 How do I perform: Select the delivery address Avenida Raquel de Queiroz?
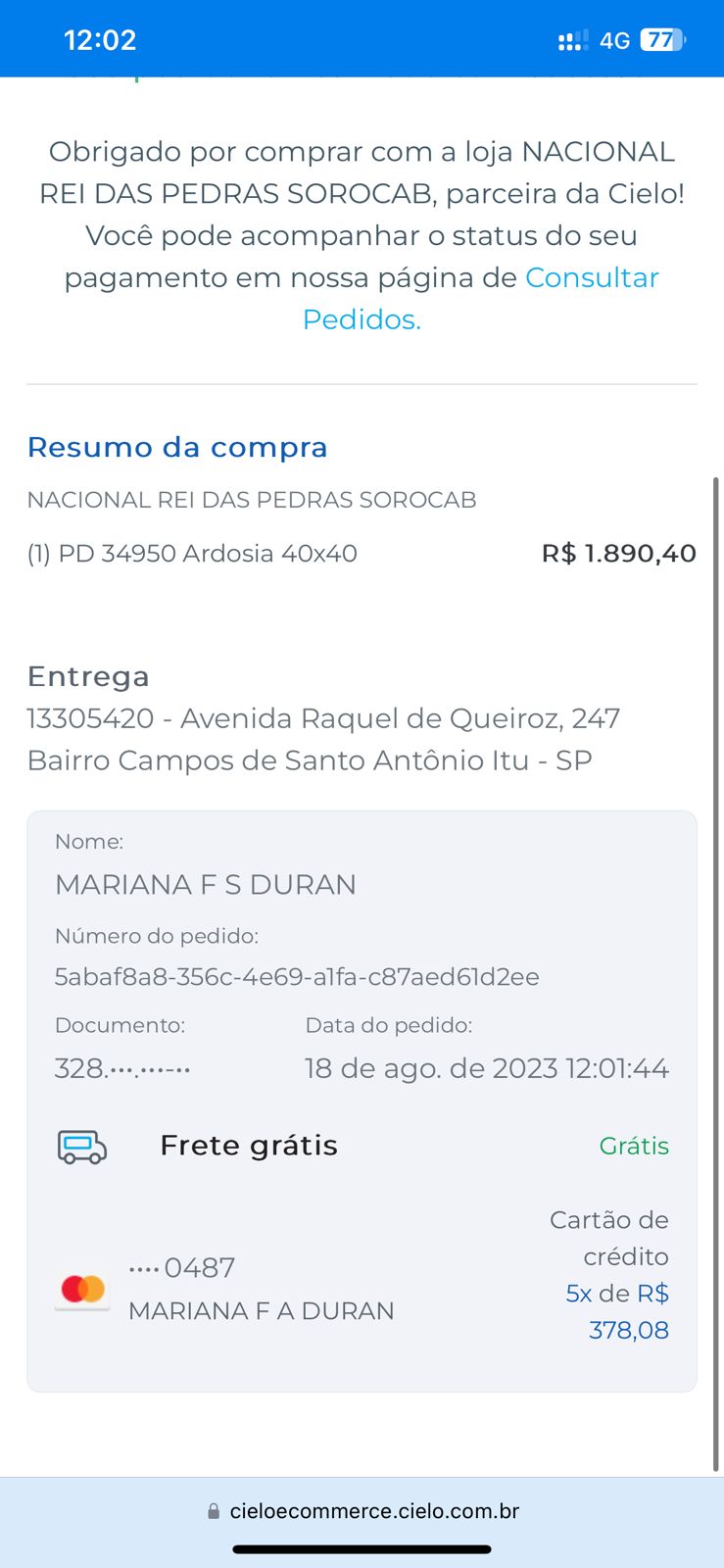pos(323,718)
